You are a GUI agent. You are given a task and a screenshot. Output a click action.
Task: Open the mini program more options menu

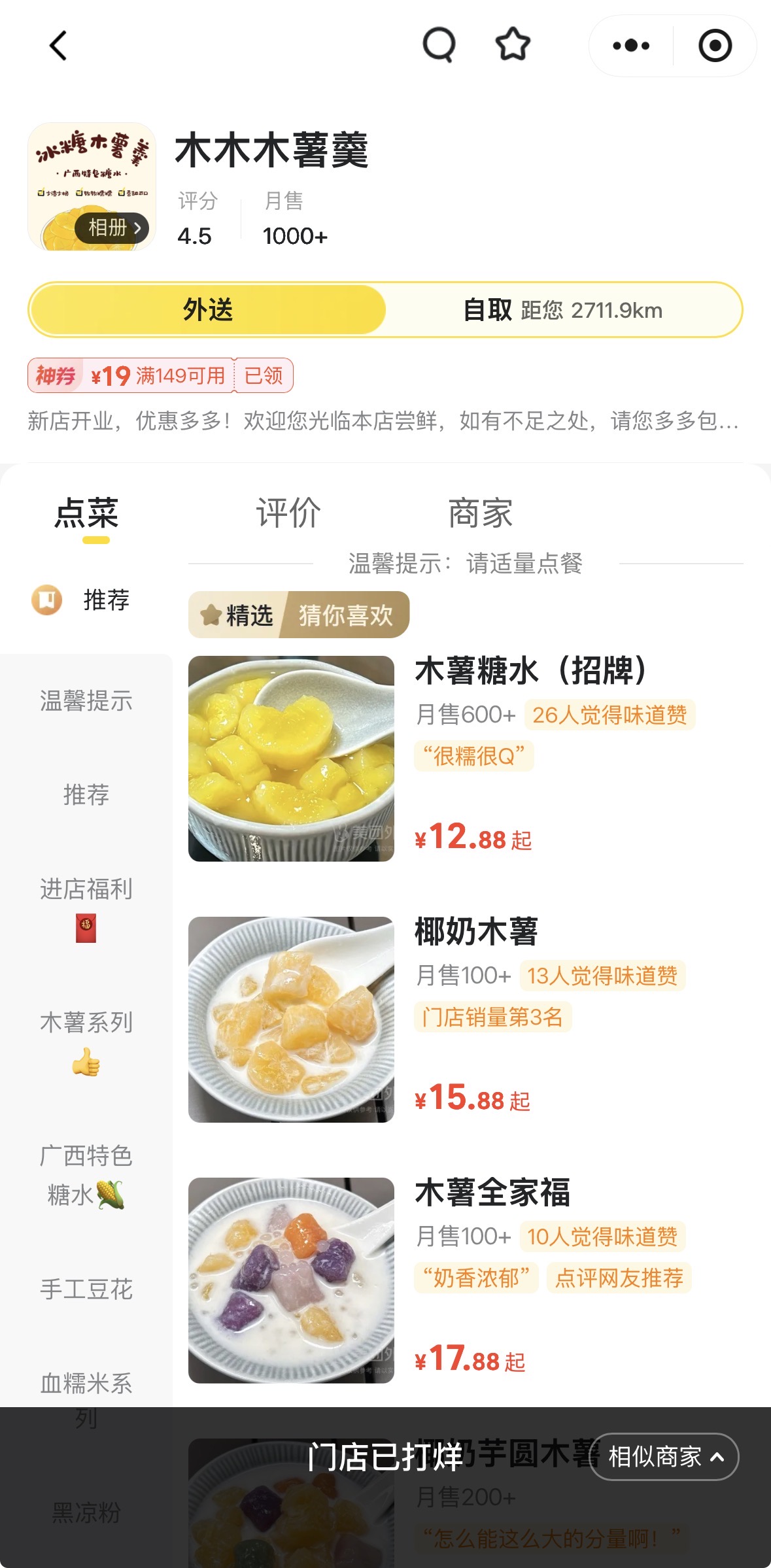[631, 46]
